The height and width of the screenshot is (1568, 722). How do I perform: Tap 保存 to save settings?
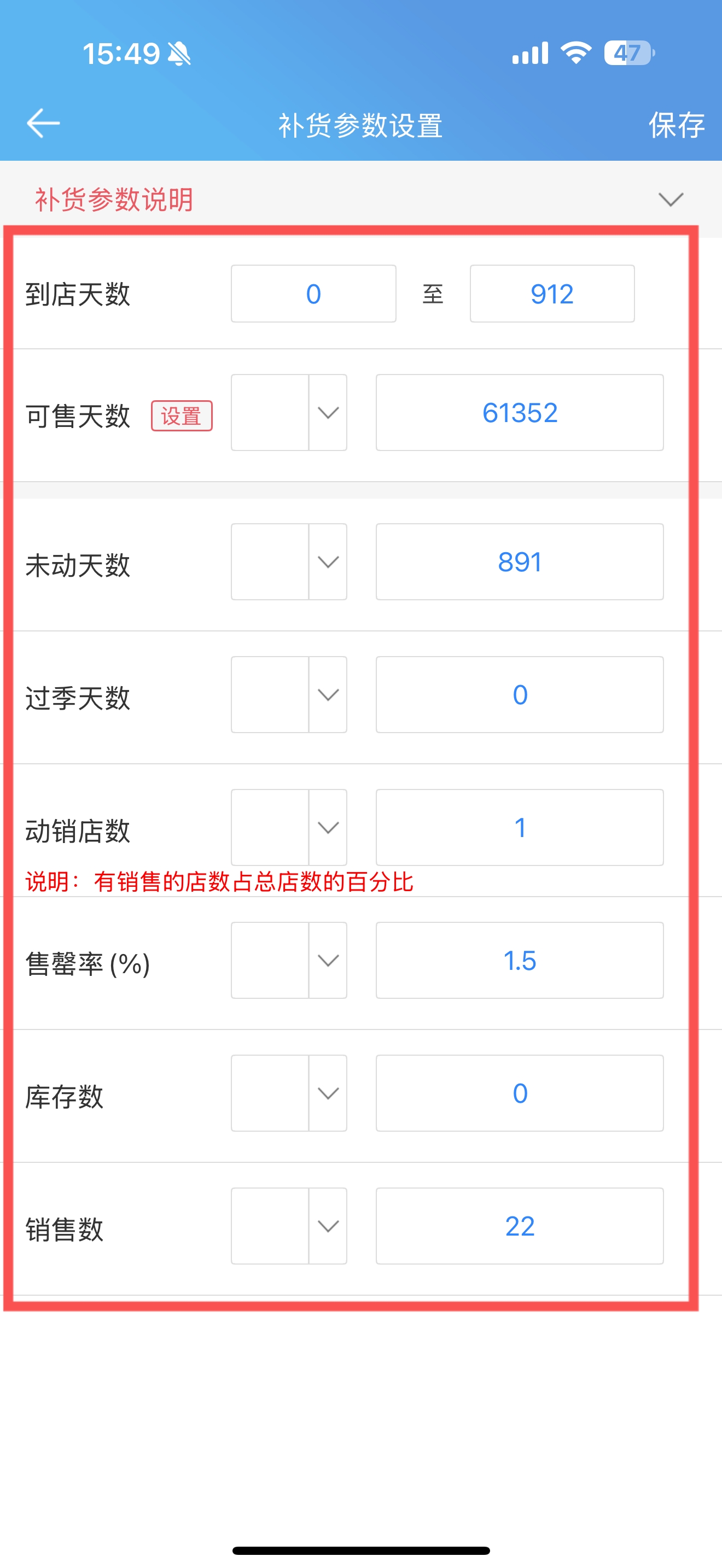coord(677,125)
